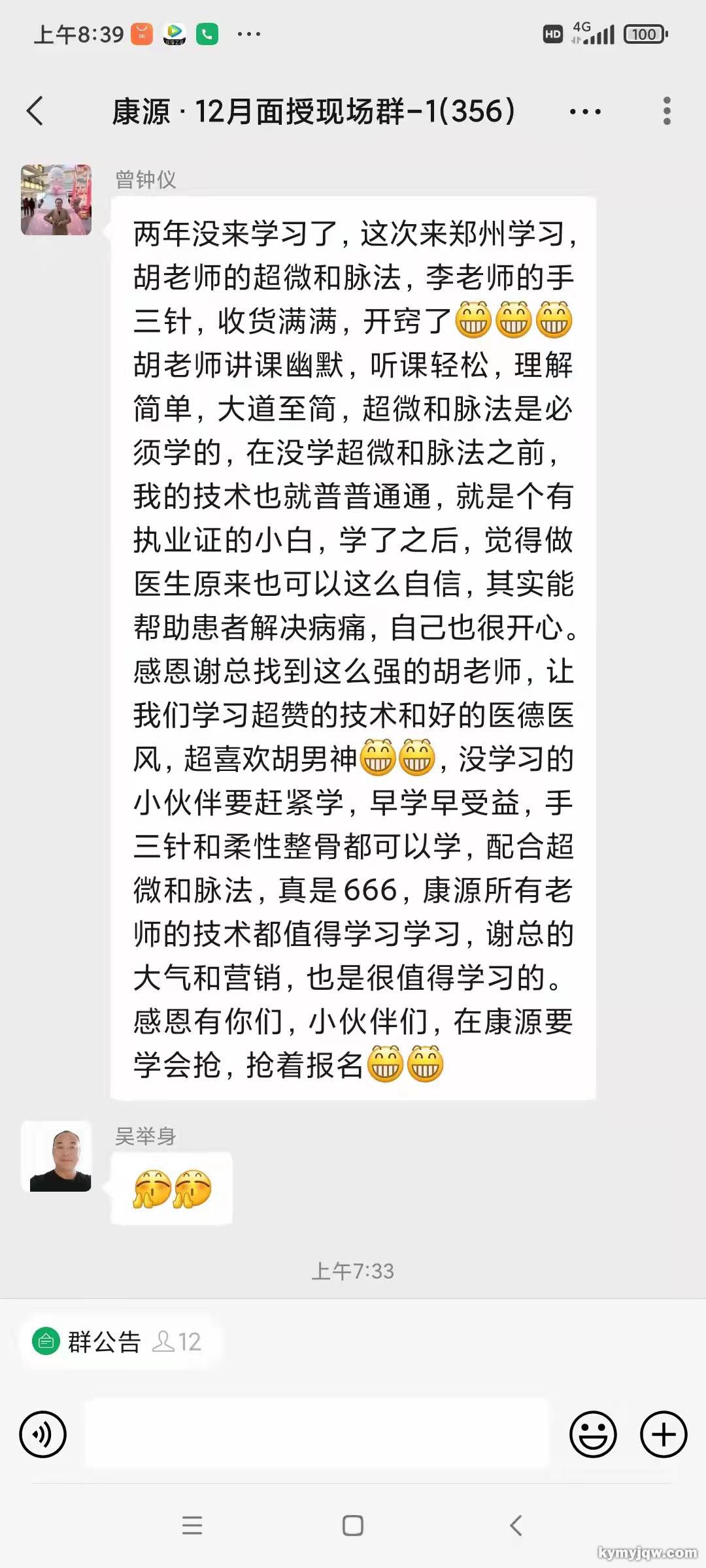Open the vertical overflow menu

click(666, 111)
